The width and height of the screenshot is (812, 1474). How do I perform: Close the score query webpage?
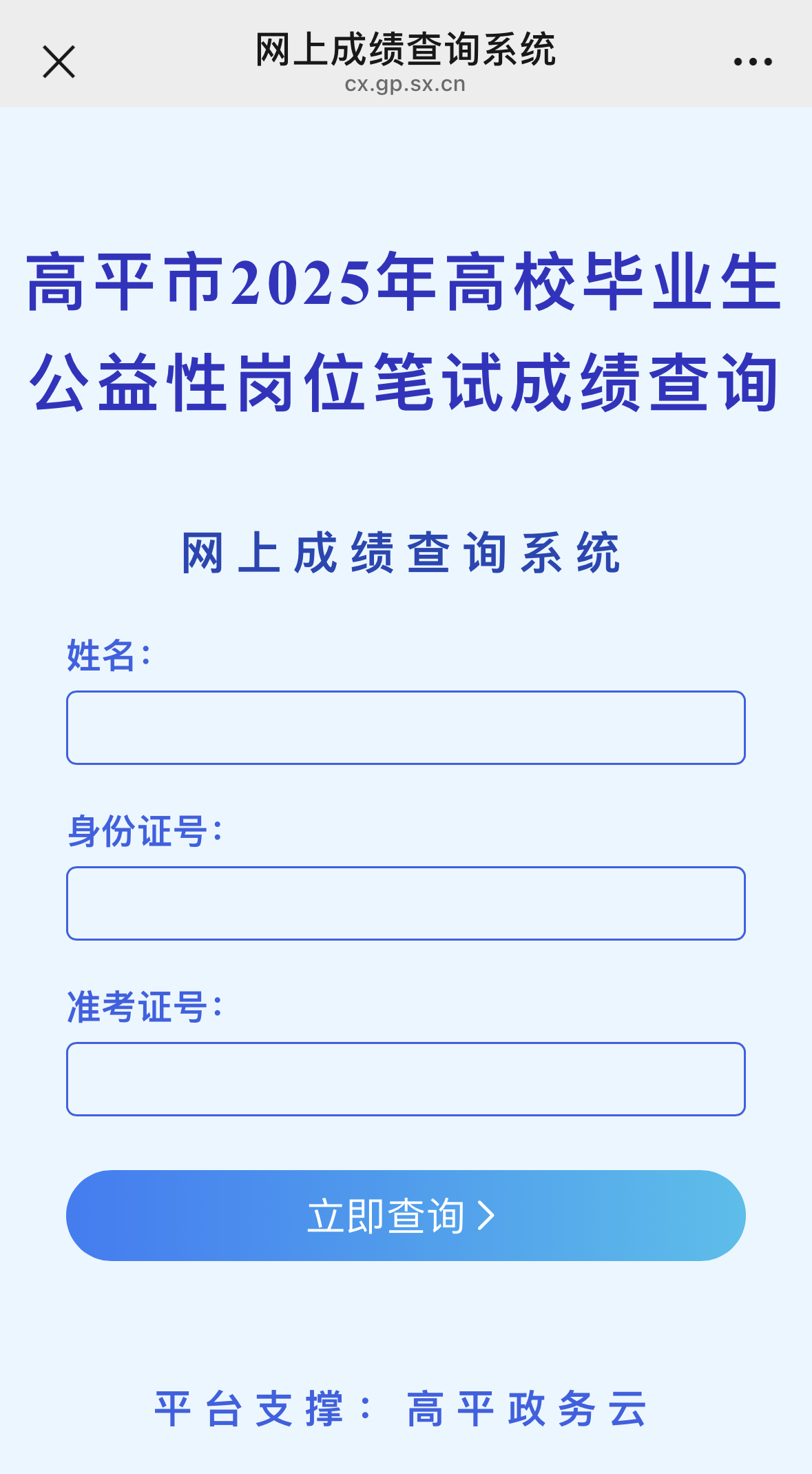tap(59, 62)
